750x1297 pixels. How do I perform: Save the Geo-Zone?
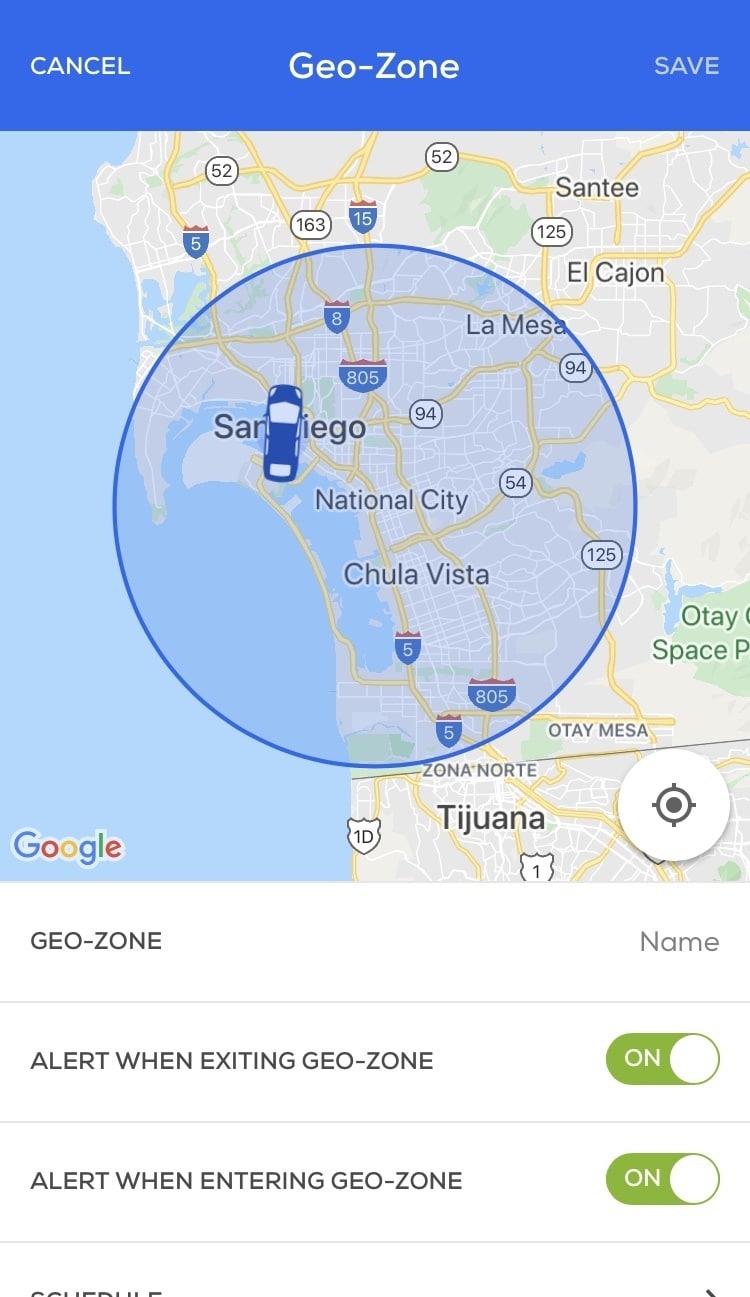point(686,66)
